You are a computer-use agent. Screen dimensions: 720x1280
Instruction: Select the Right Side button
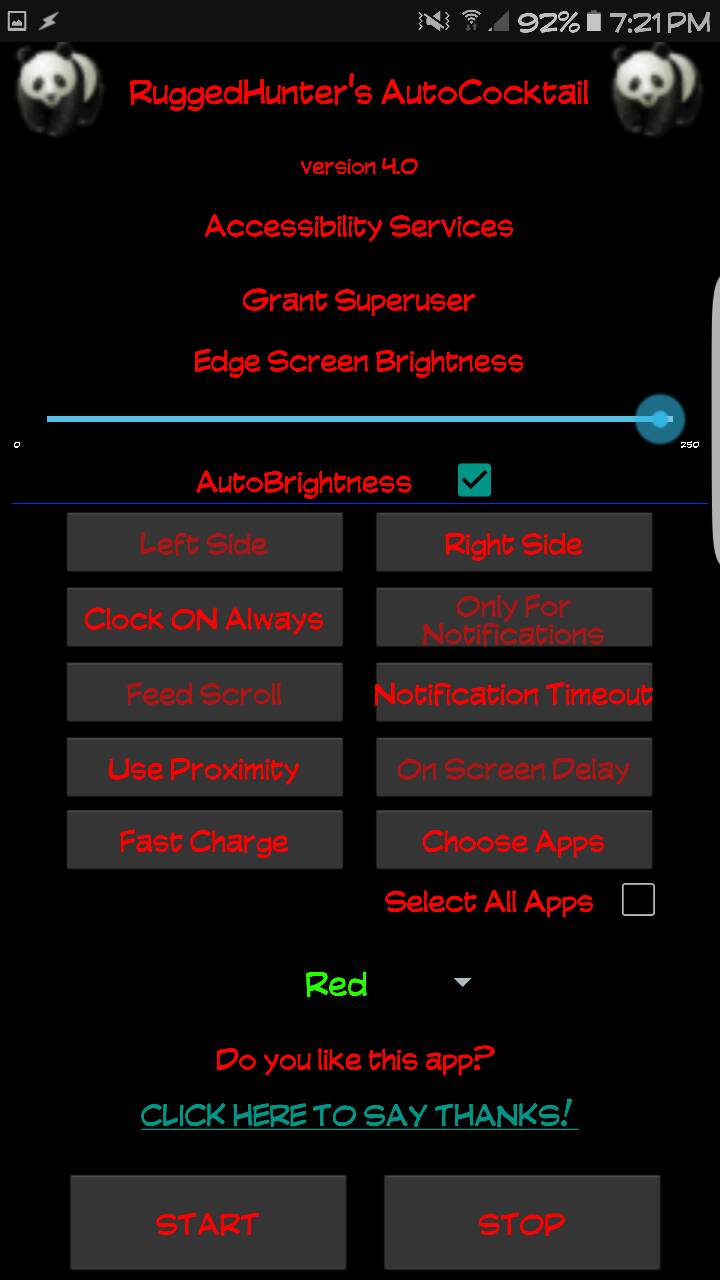point(513,543)
